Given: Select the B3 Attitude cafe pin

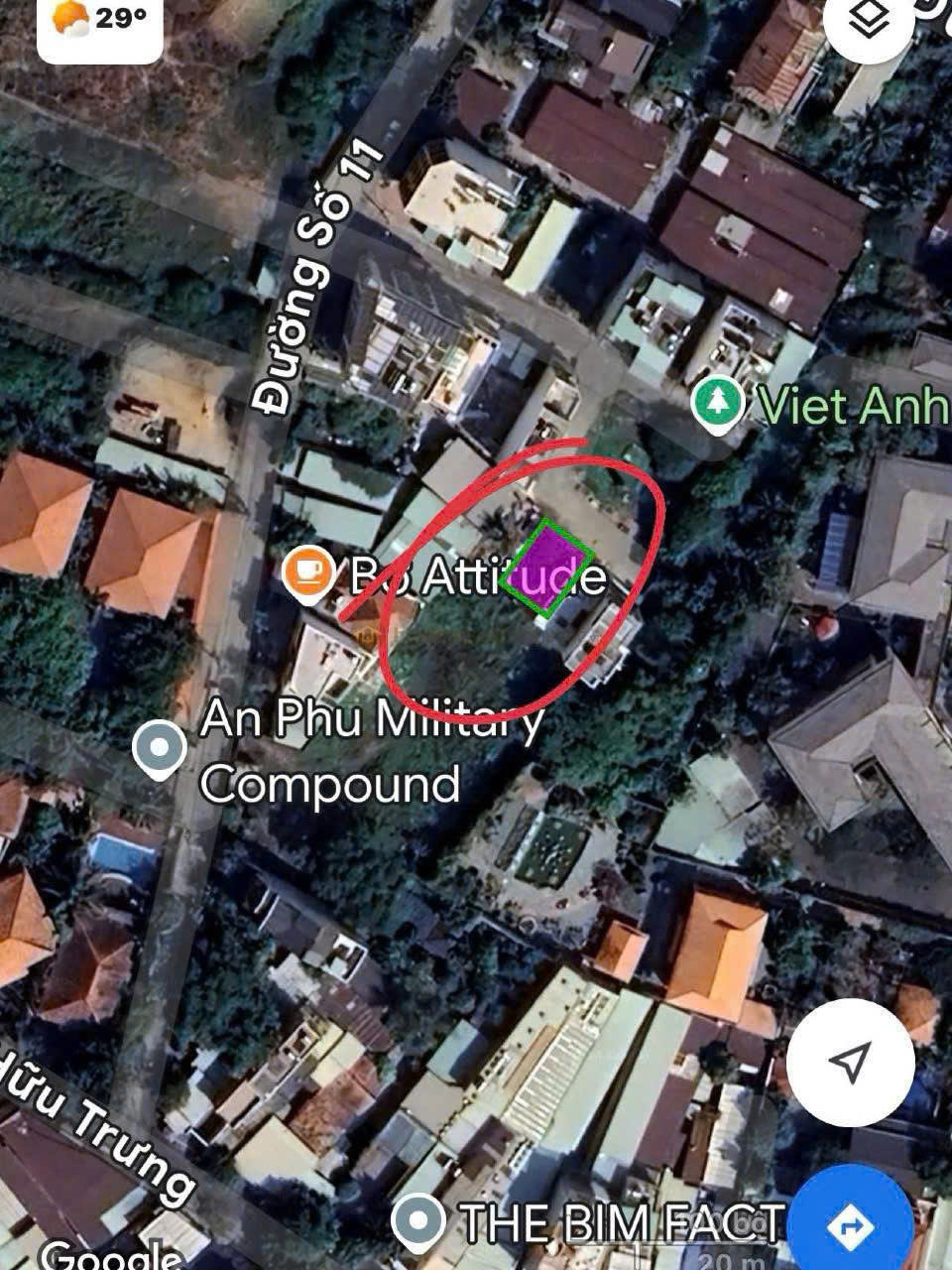Looking at the screenshot, I should click(x=308, y=573).
